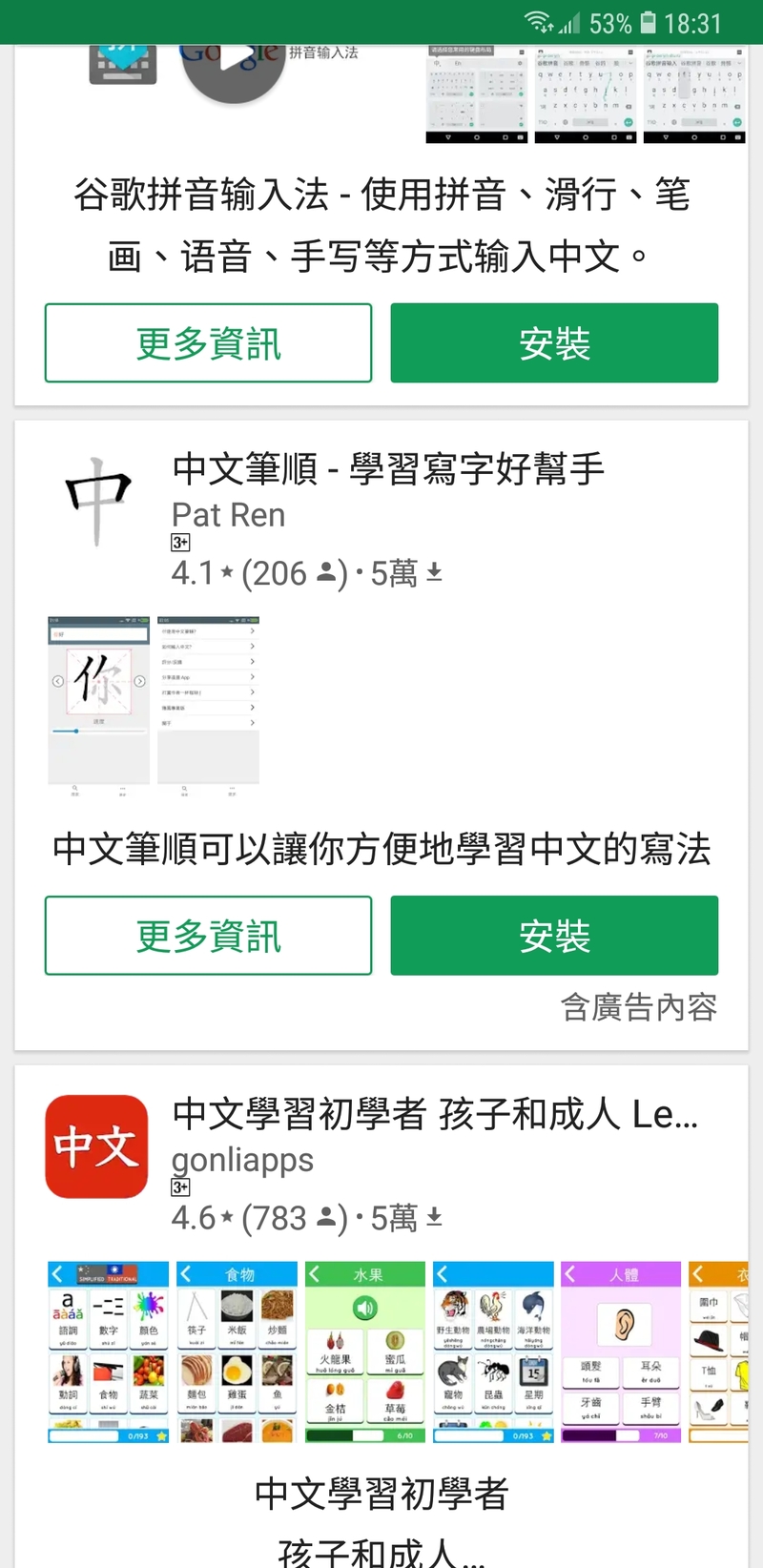Open 更多資訊 for Google Pinyin Input
This screenshot has width=763, height=1568.
tap(207, 342)
